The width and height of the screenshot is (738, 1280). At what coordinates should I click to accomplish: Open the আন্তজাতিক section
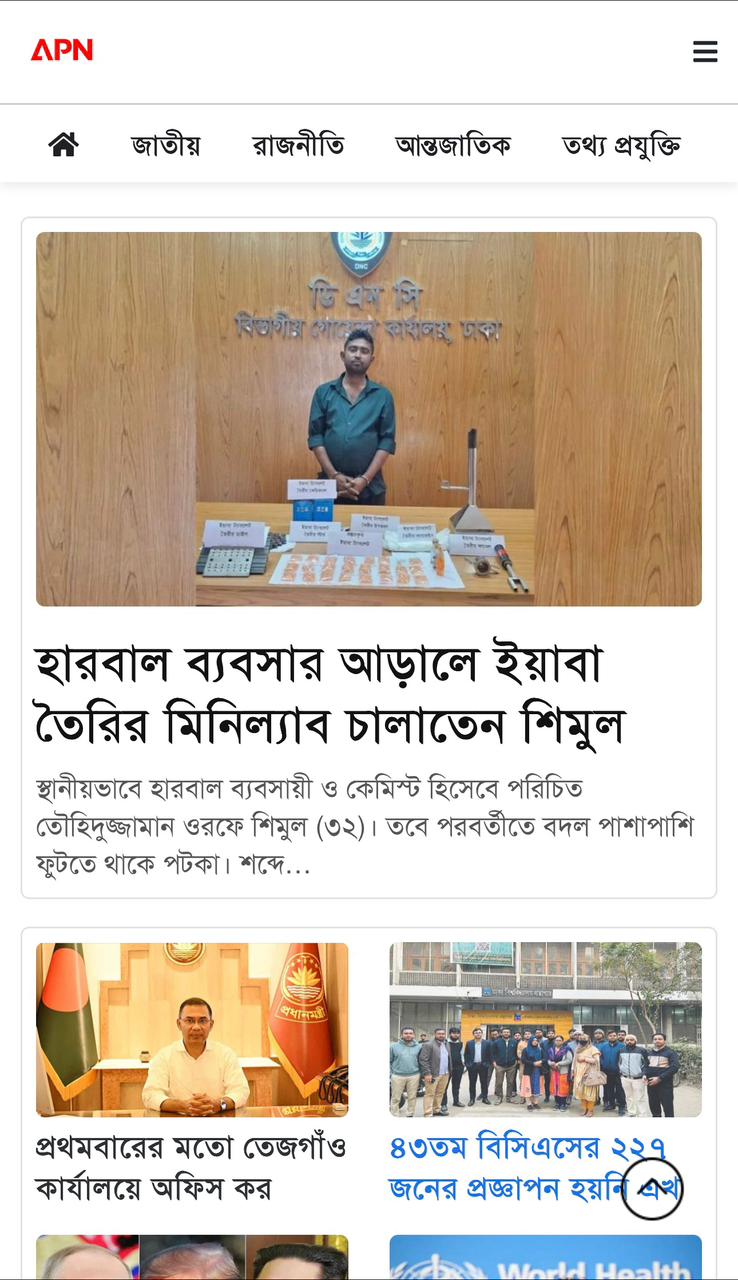453,146
